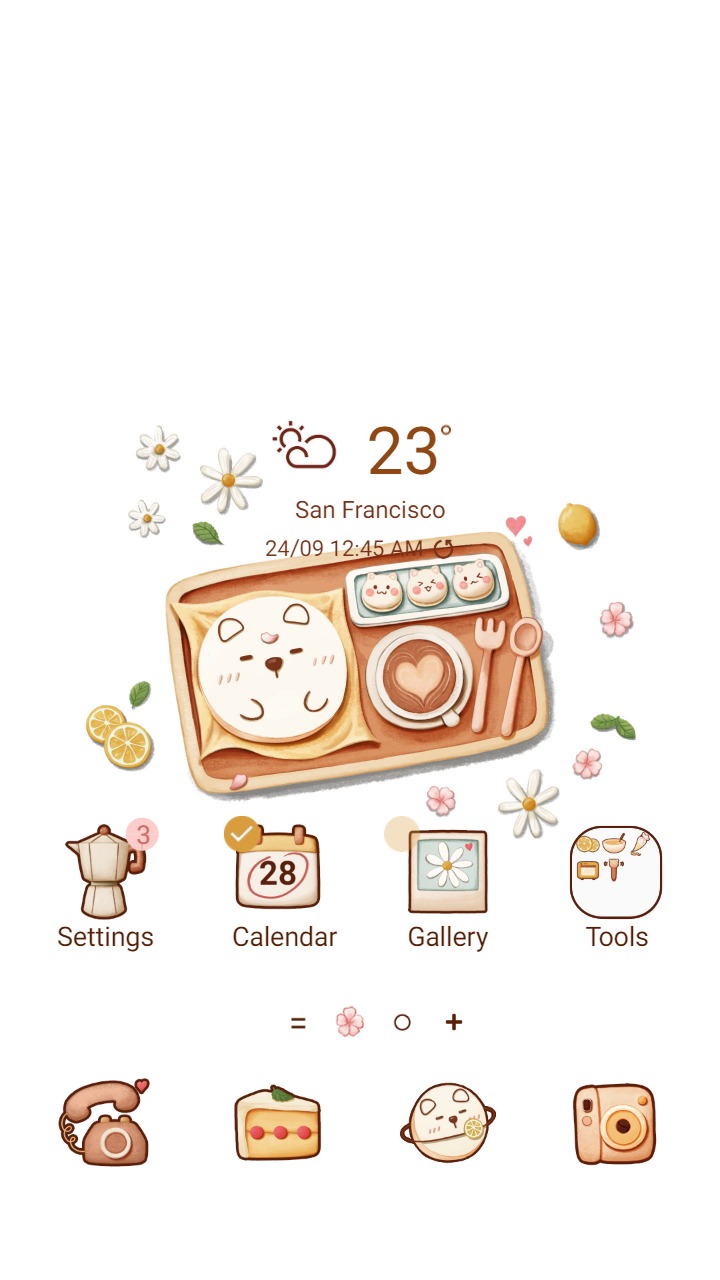This screenshot has width=720, height=1280.
Task: Switch to the circle page indicator
Action: tap(402, 1022)
